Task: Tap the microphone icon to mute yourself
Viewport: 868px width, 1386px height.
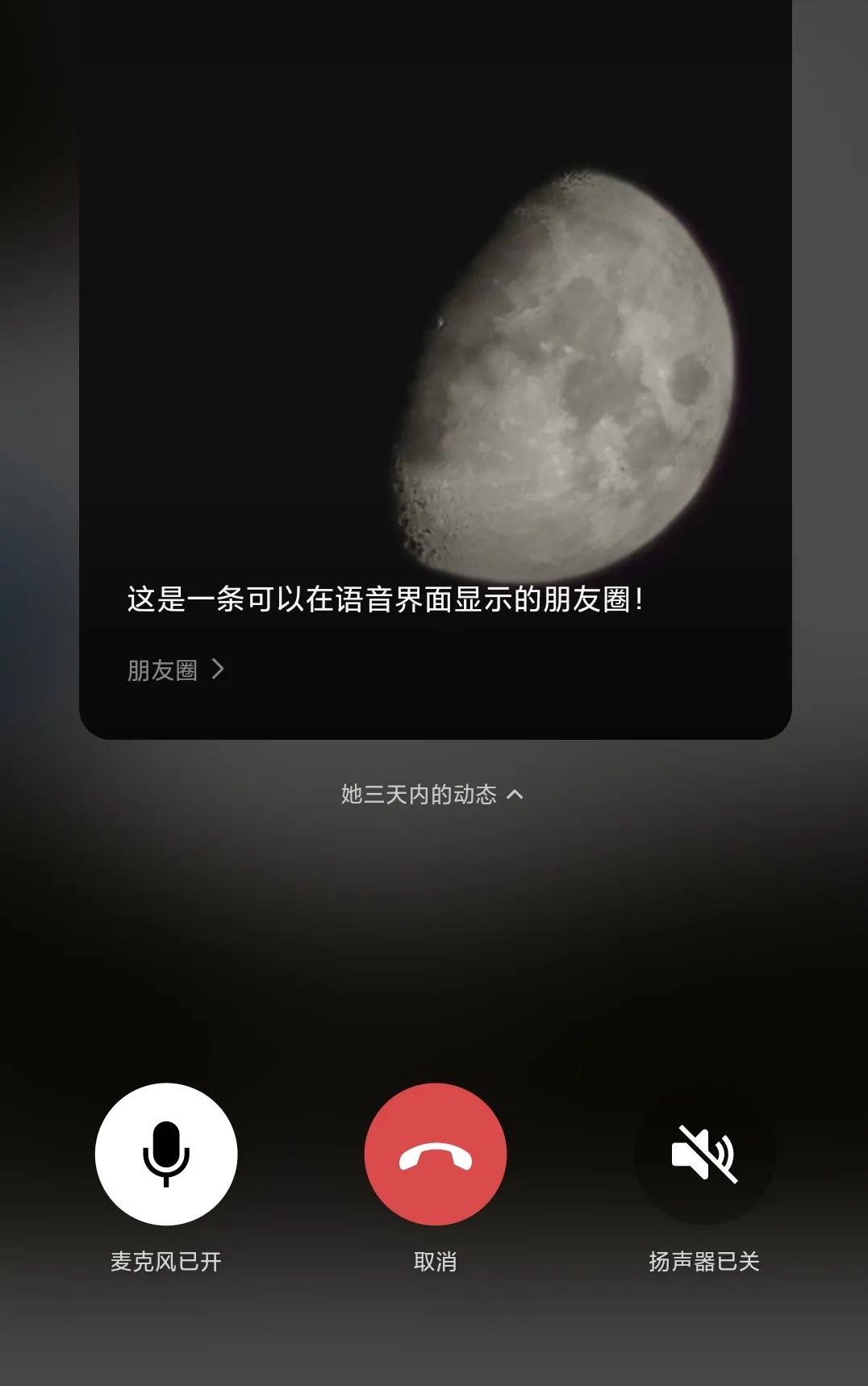Action: 165,1155
